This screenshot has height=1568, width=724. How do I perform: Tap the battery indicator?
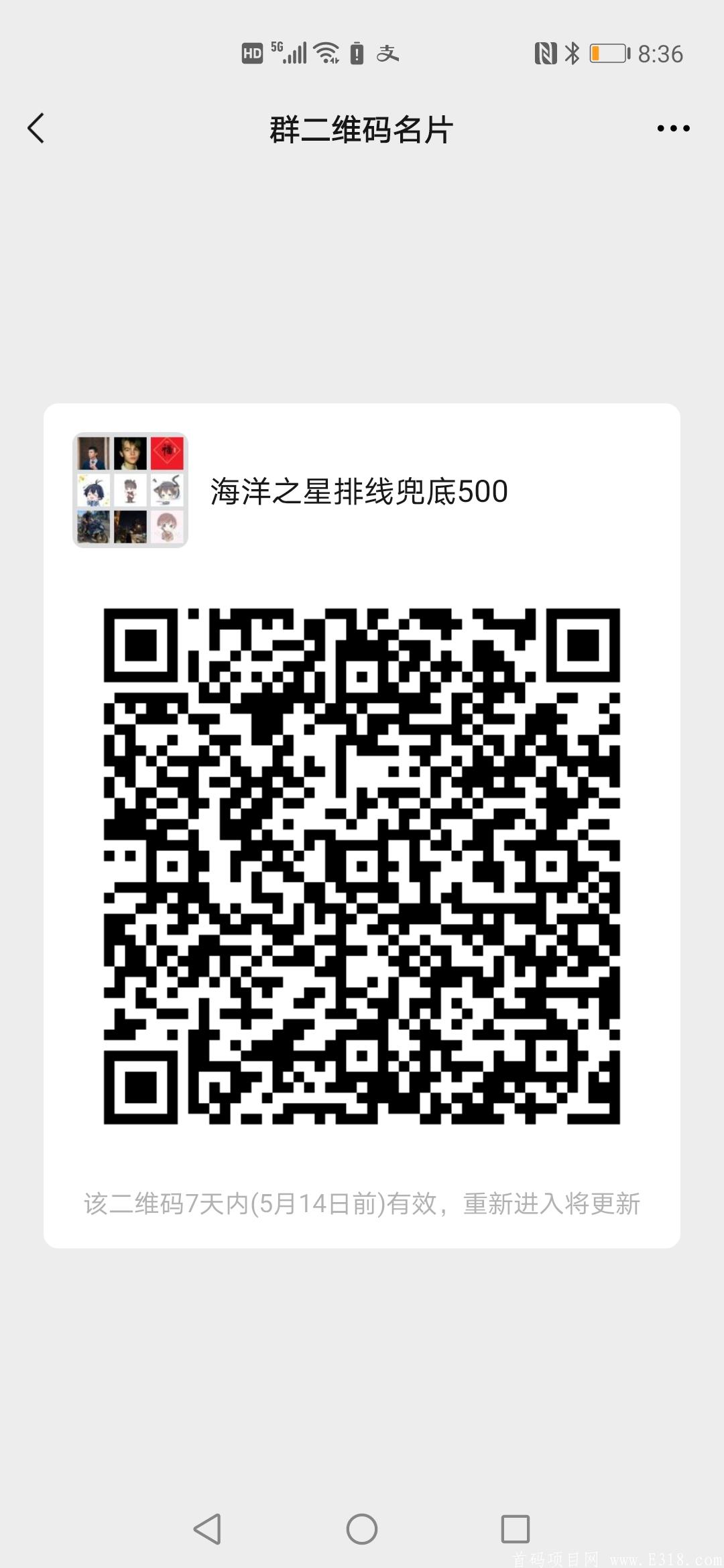click(607, 53)
